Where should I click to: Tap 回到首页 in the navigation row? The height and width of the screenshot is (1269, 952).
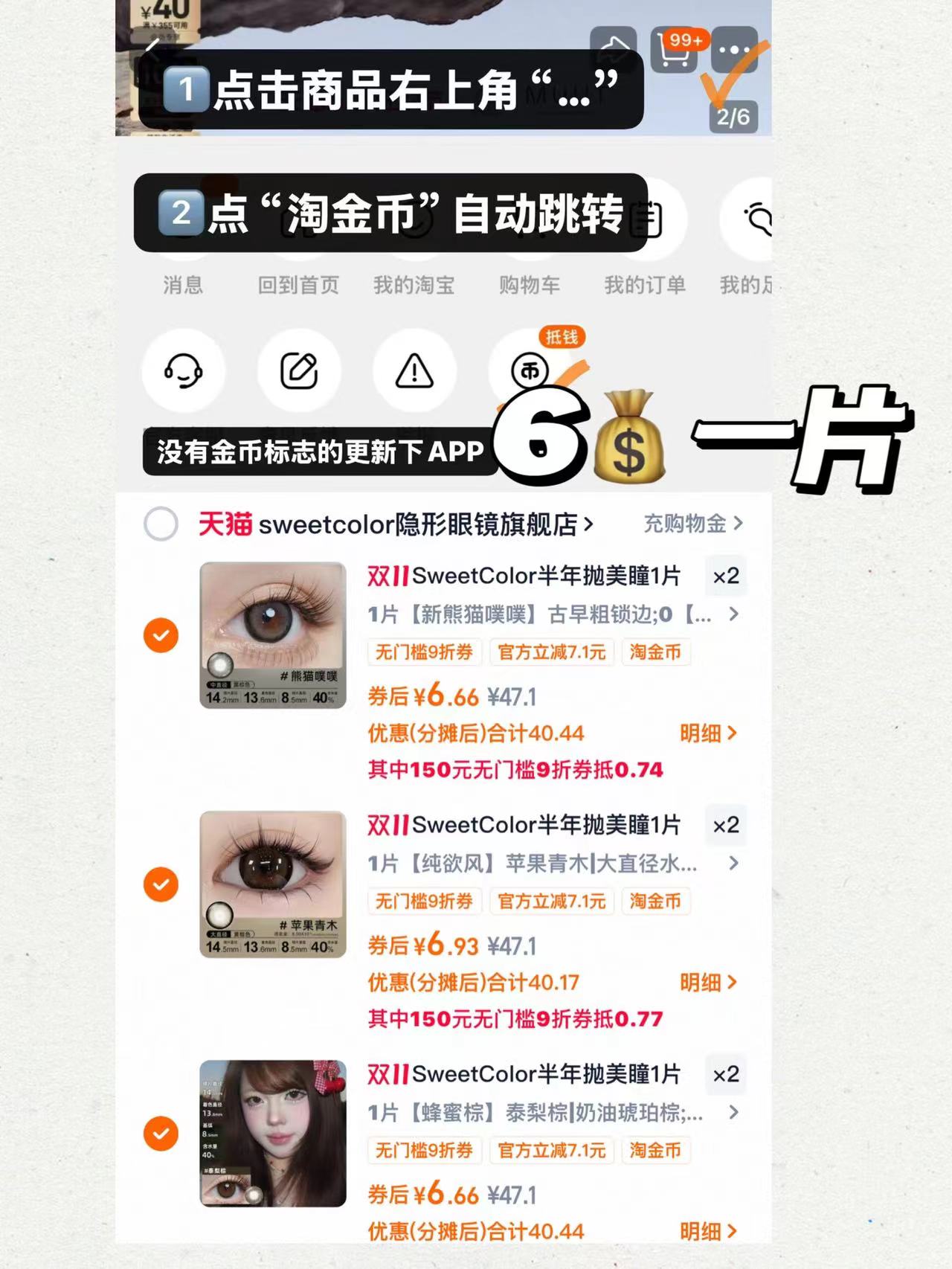click(300, 284)
